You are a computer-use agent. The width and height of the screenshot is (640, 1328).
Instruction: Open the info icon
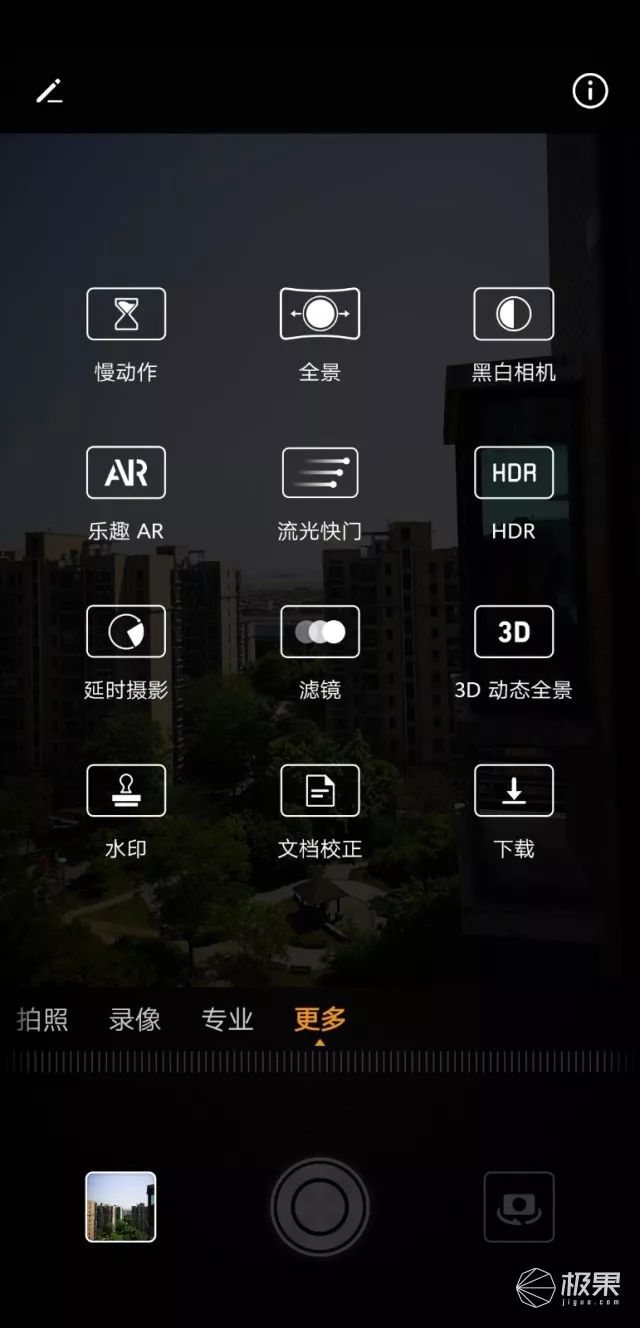[x=589, y=91]
